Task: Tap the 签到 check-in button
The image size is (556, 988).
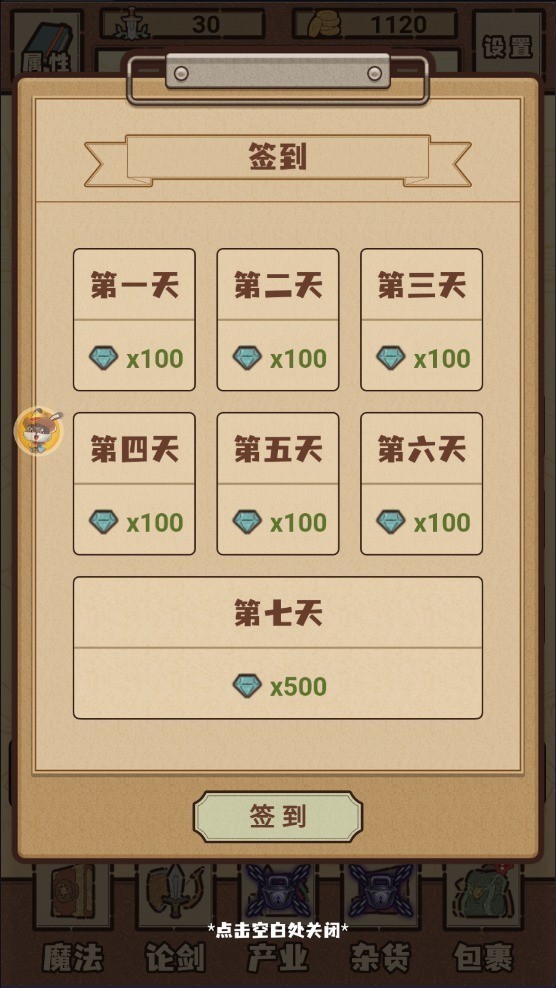Action: click(278, 816)
